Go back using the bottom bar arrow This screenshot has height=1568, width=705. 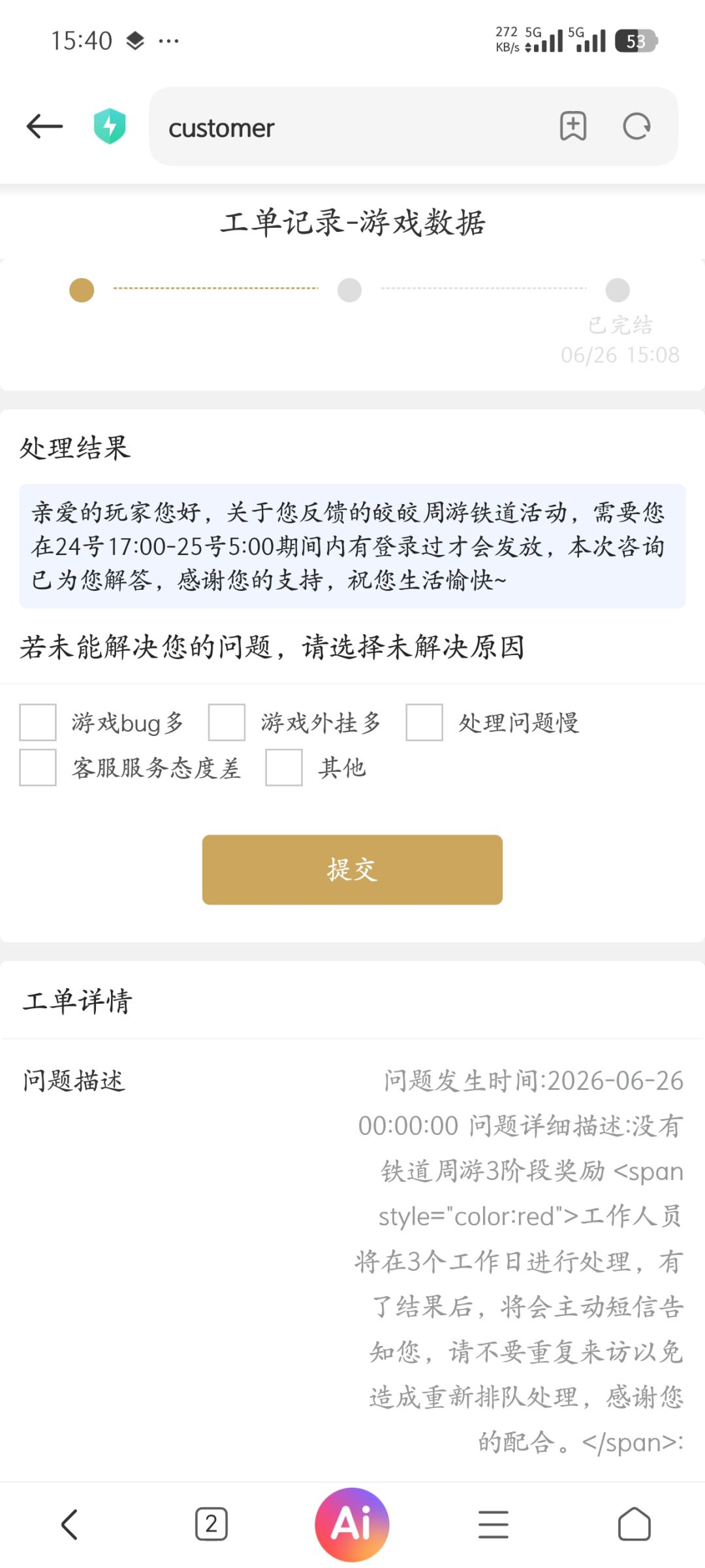click(x=69, y=1525)
